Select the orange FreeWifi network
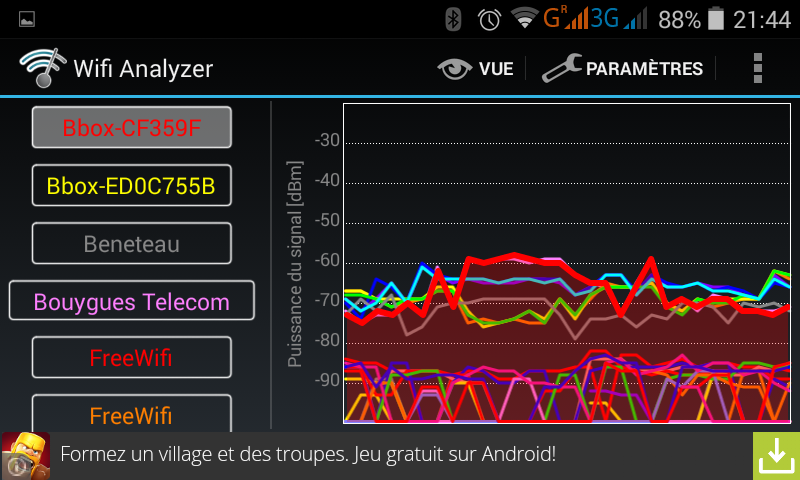Screen dimensions: 800x480 [132, 413]
